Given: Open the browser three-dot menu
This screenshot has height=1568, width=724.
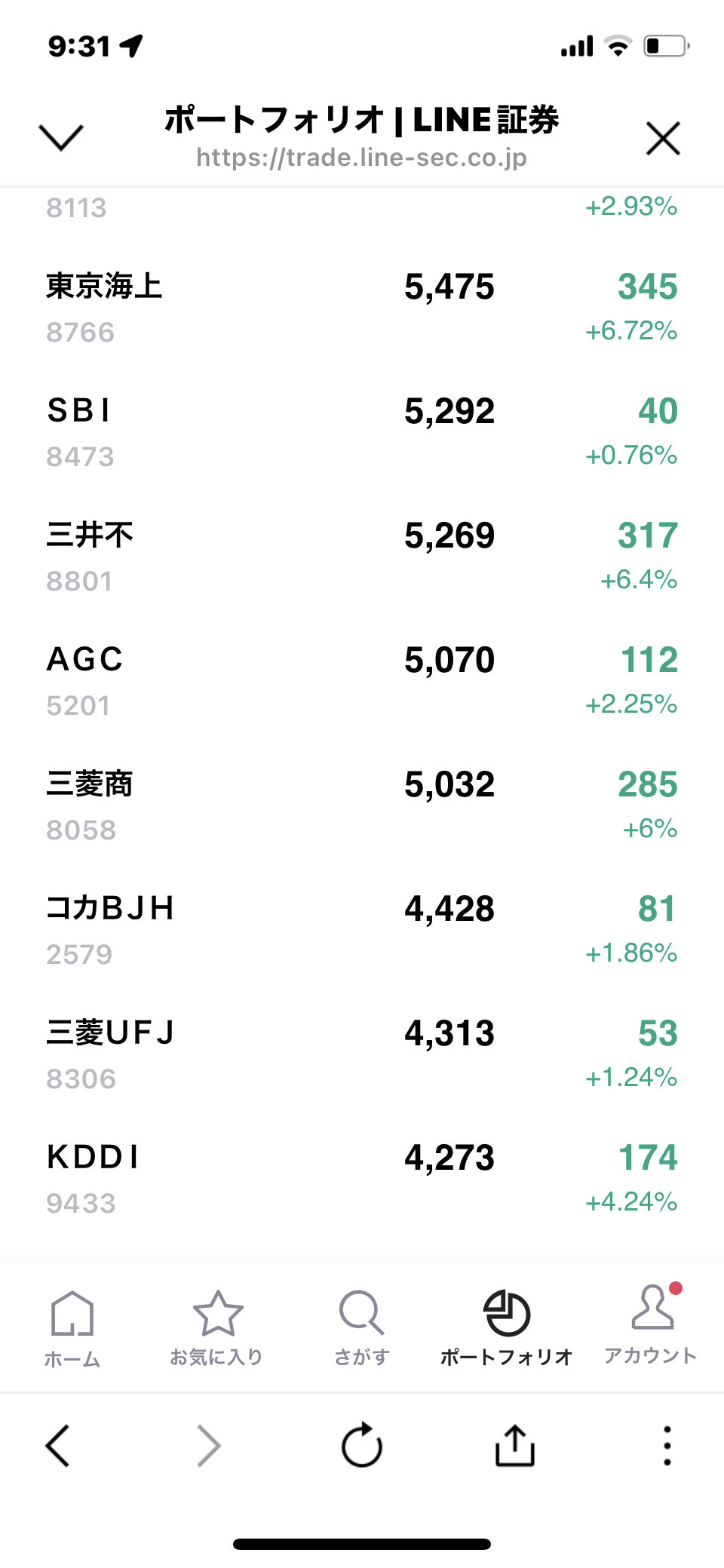Looking at the screenshot, I should [x=667, y=1446].
